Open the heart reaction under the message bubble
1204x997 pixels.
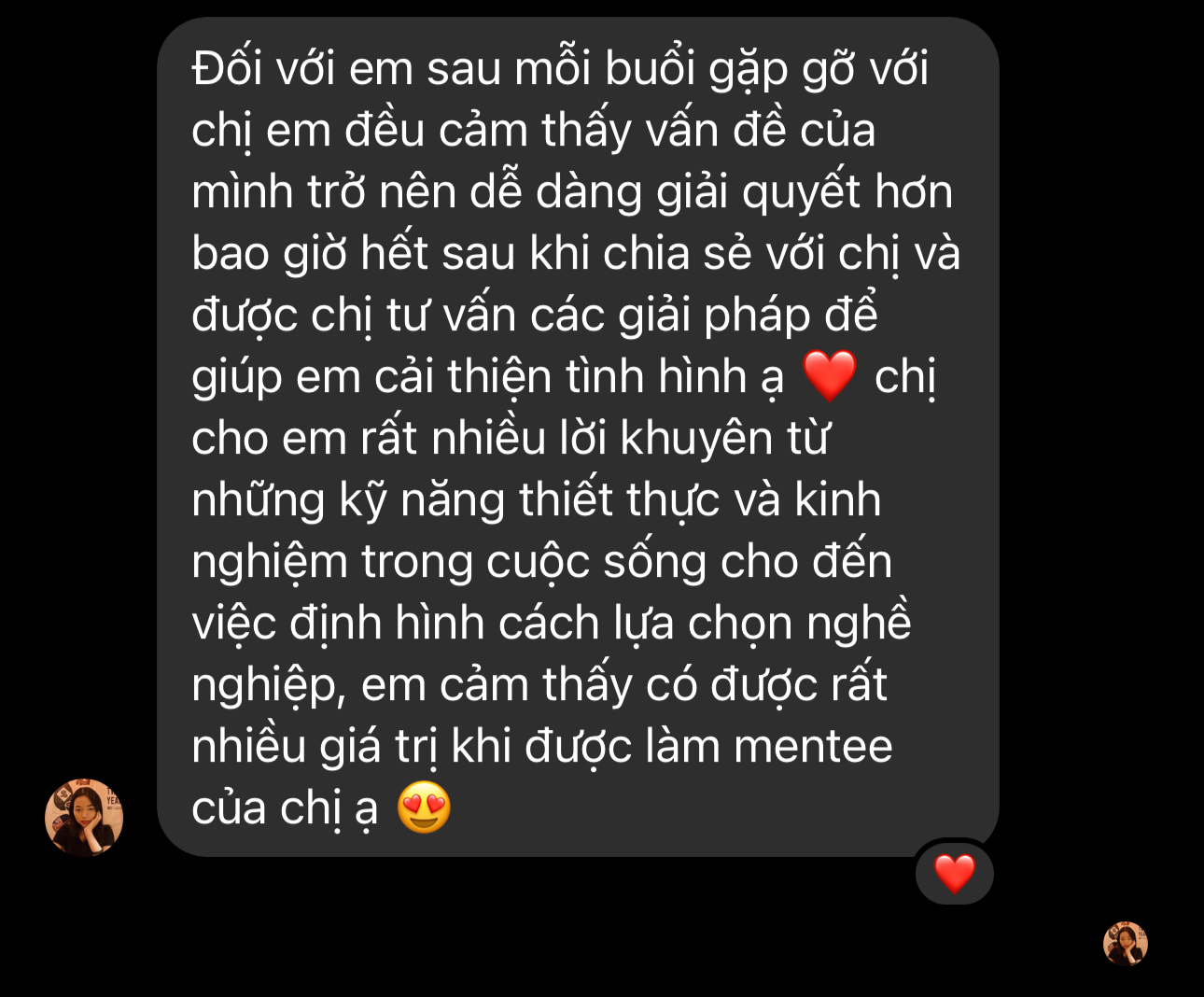coord(954,874)
